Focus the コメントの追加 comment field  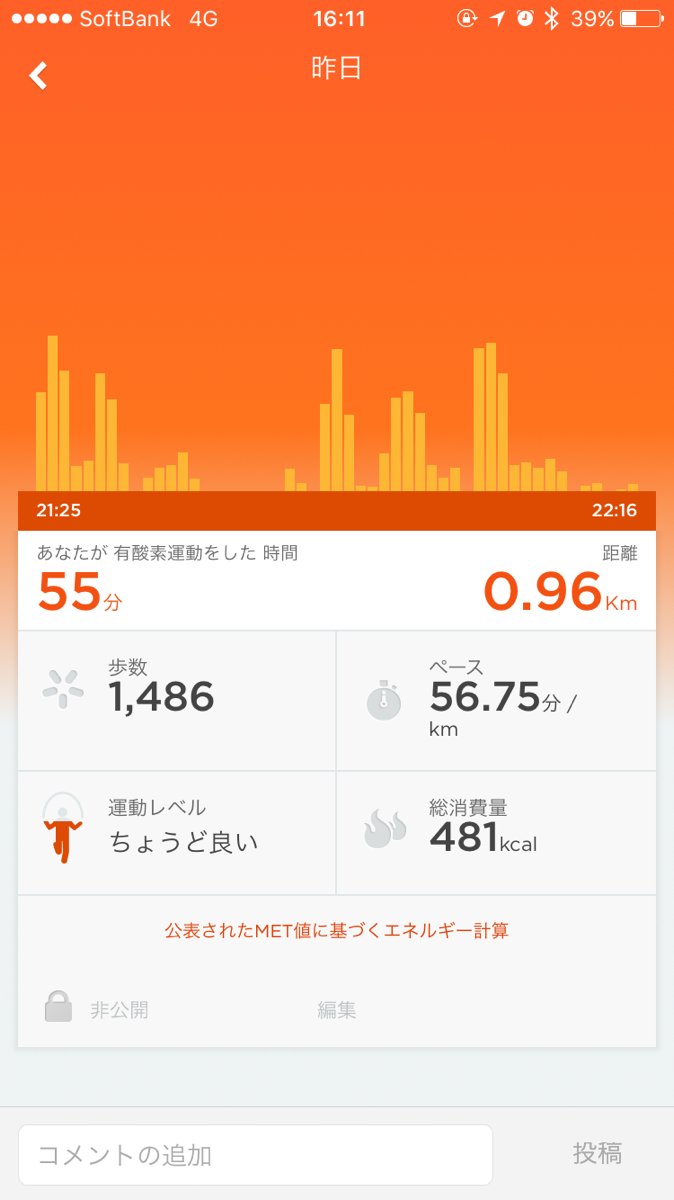click(x=255, y=1155)
